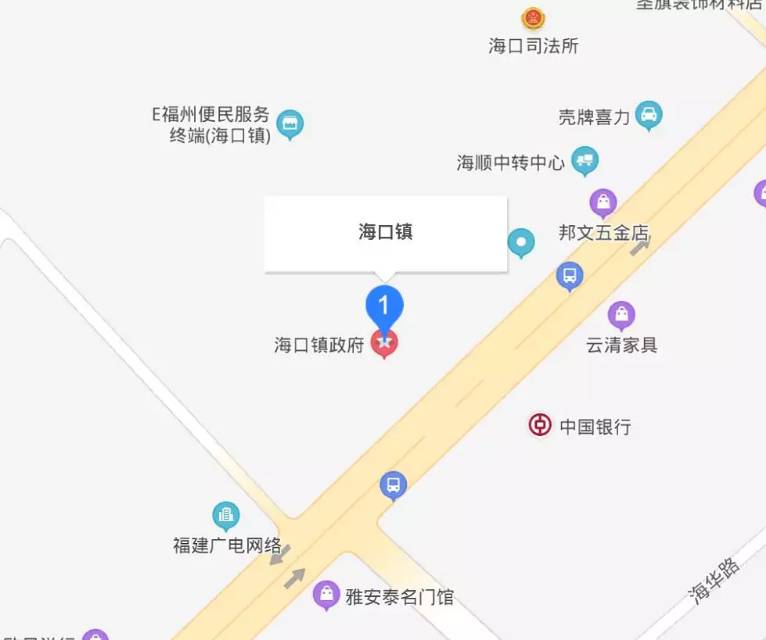
Task: Tap the 海口司法所 marker
Action: pos(534,19)
